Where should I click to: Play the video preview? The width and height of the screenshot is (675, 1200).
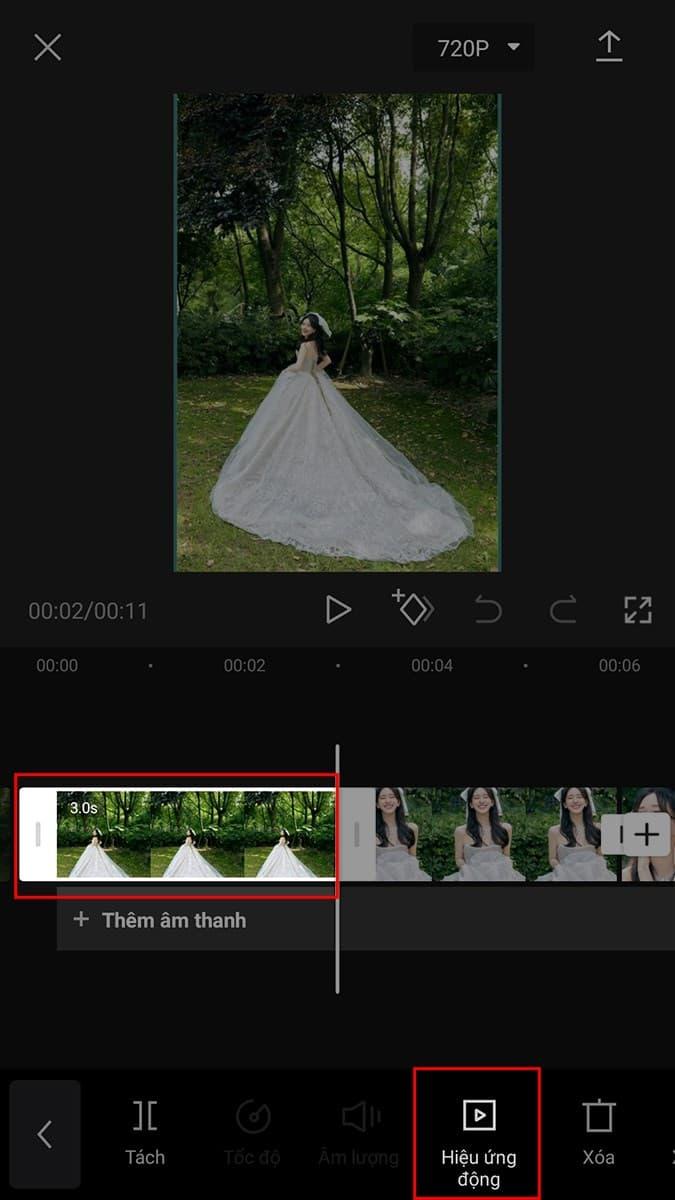(338, 609)
